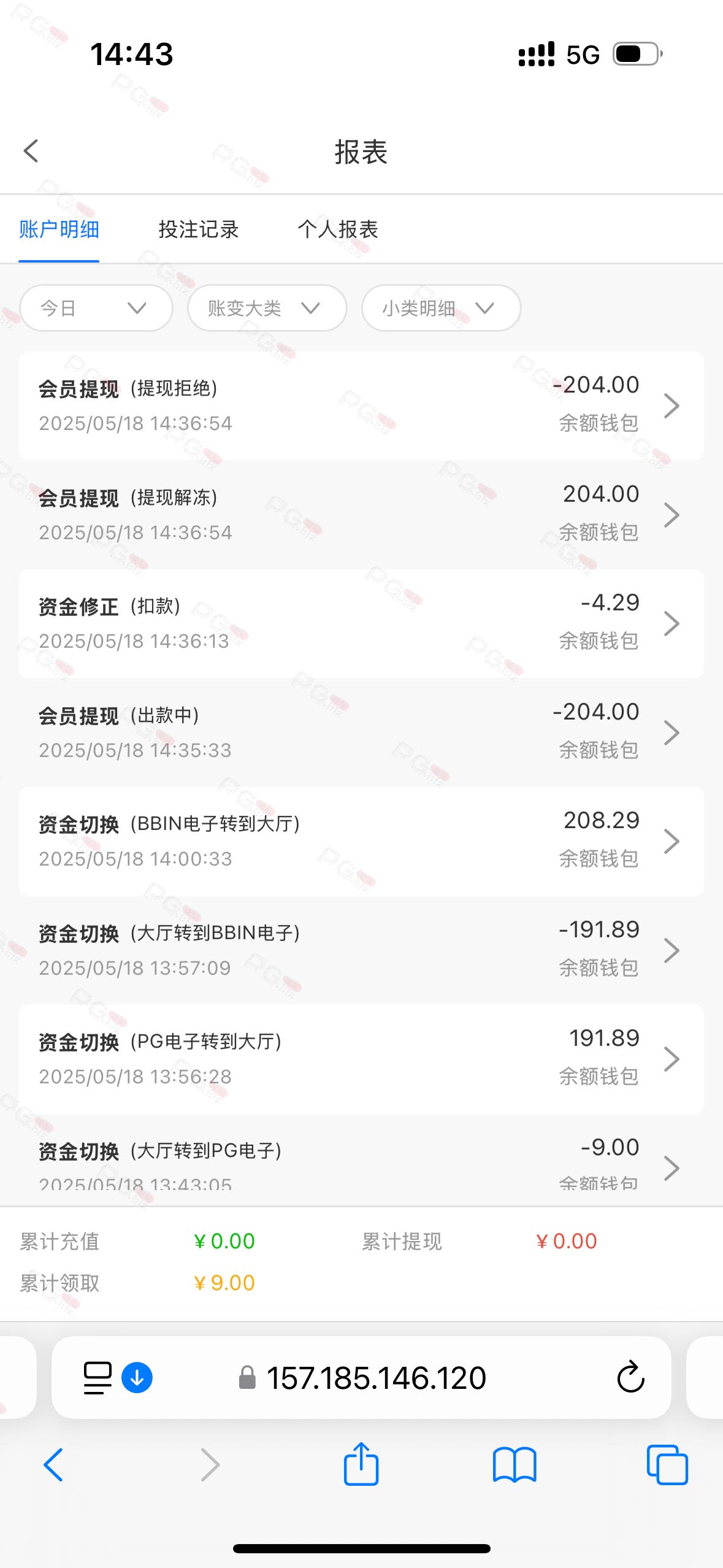This screenshot has width=723, height=1568.
Task: Open the 会员提现 (提现拒绝) record
Action: (361, 405)
